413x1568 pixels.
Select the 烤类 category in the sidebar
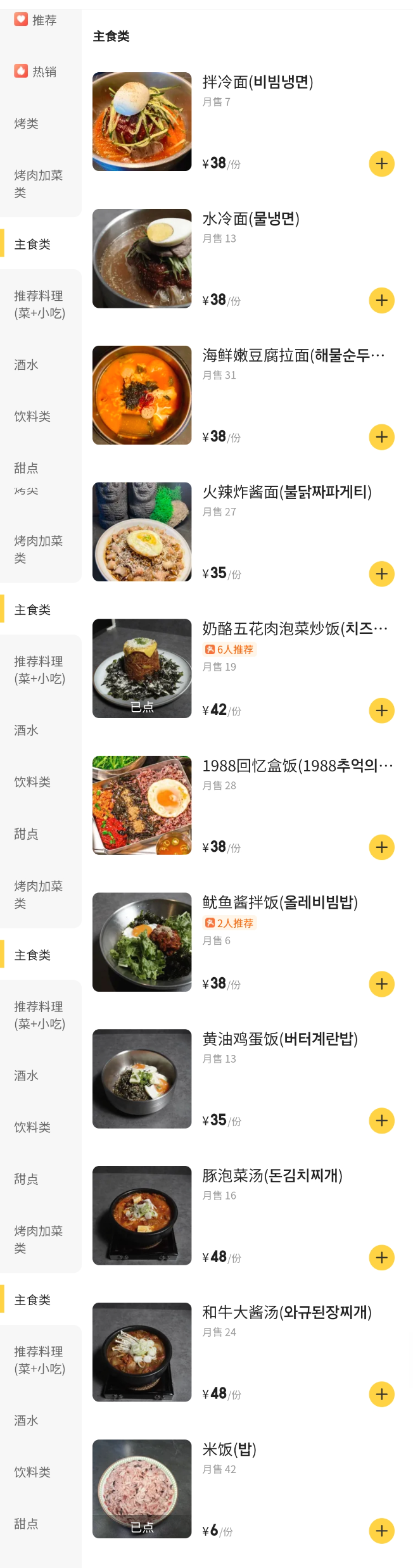tap(27, 123)
